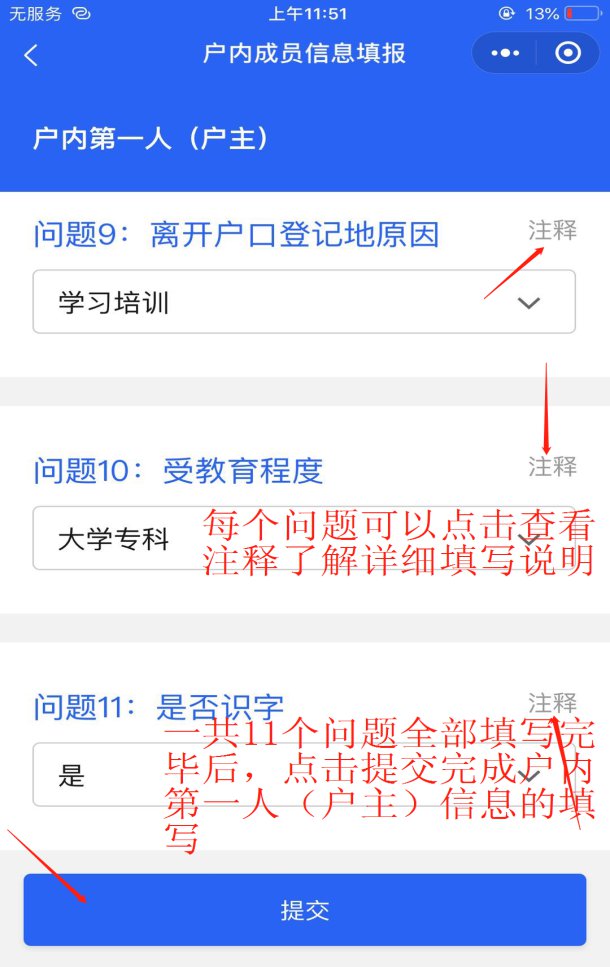The width and height of the screenshot is (610, 967).
Task: Open the 注释 for 问题10 受教育程度
Action: point(552,466)
